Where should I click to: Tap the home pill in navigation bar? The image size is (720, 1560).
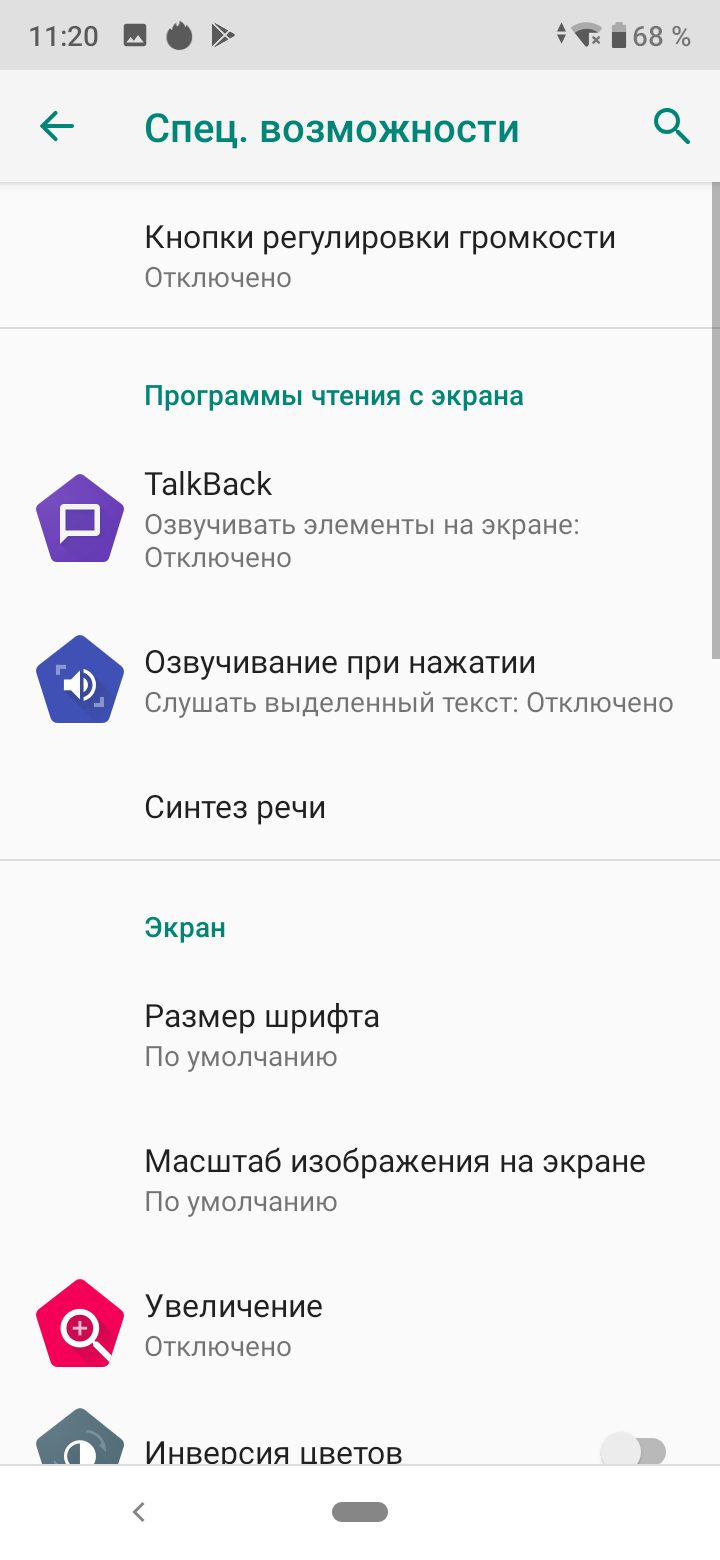pos(360,1512)
